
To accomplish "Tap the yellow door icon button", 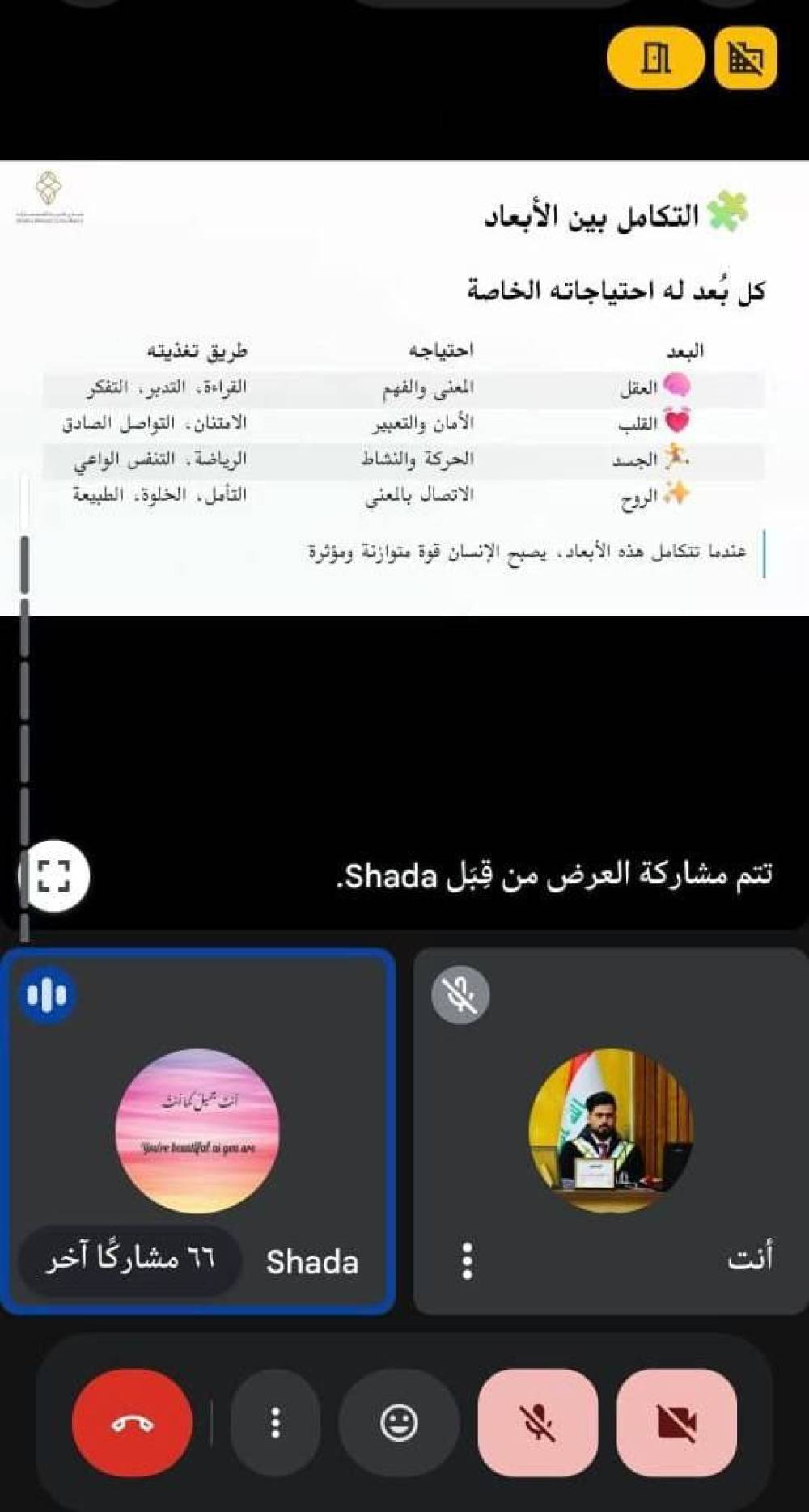I will [655, 57].
